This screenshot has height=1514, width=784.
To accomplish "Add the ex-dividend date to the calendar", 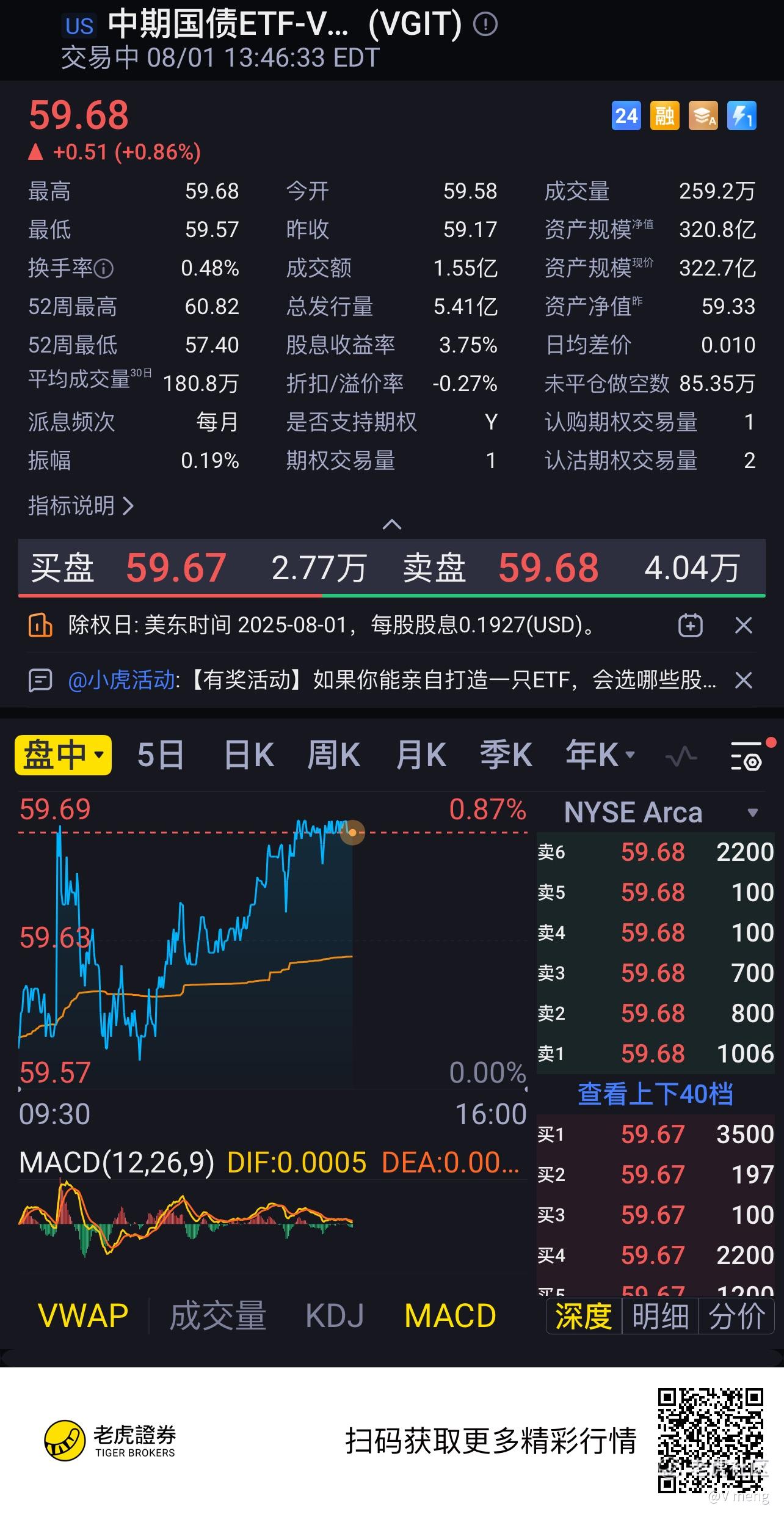I will pos(691,625).
